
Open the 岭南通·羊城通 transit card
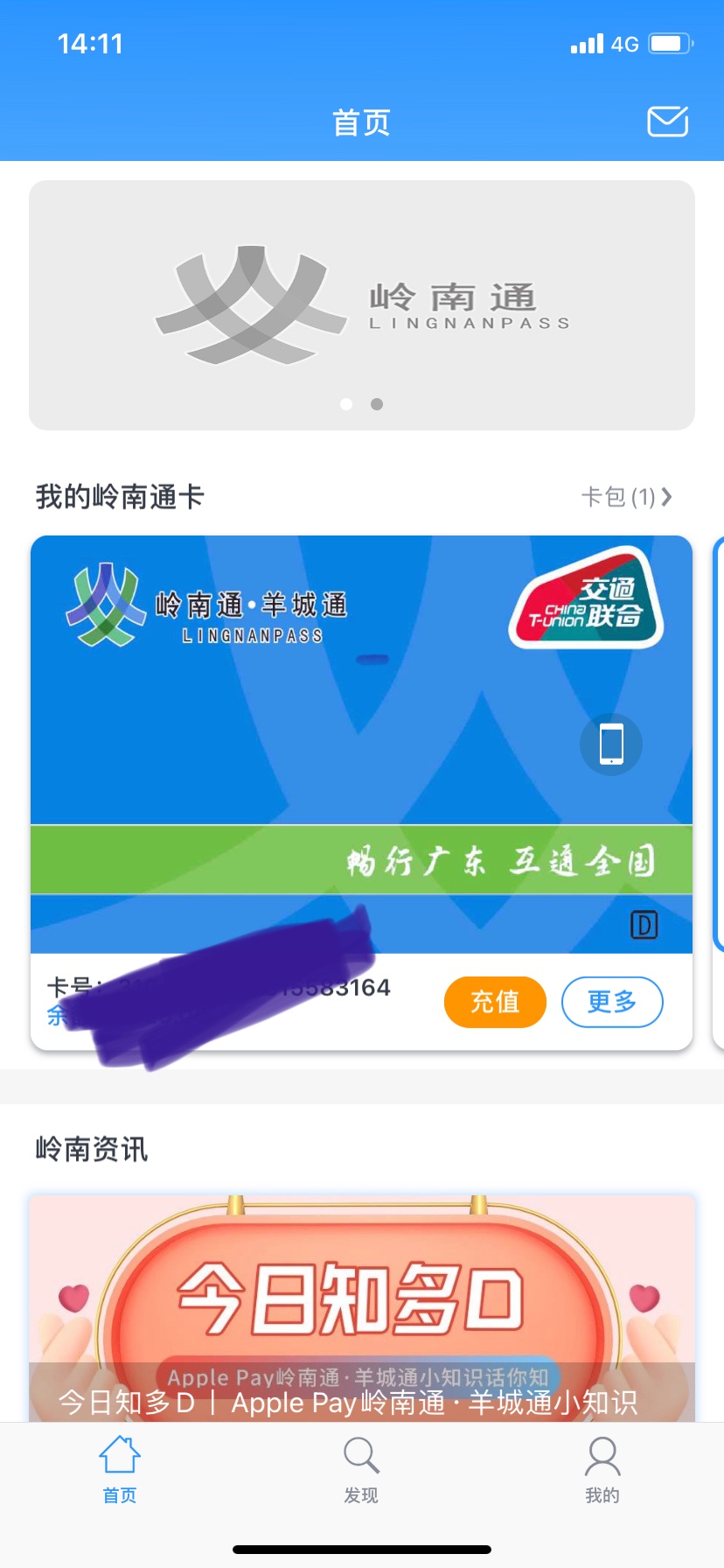tap(362, 744)
